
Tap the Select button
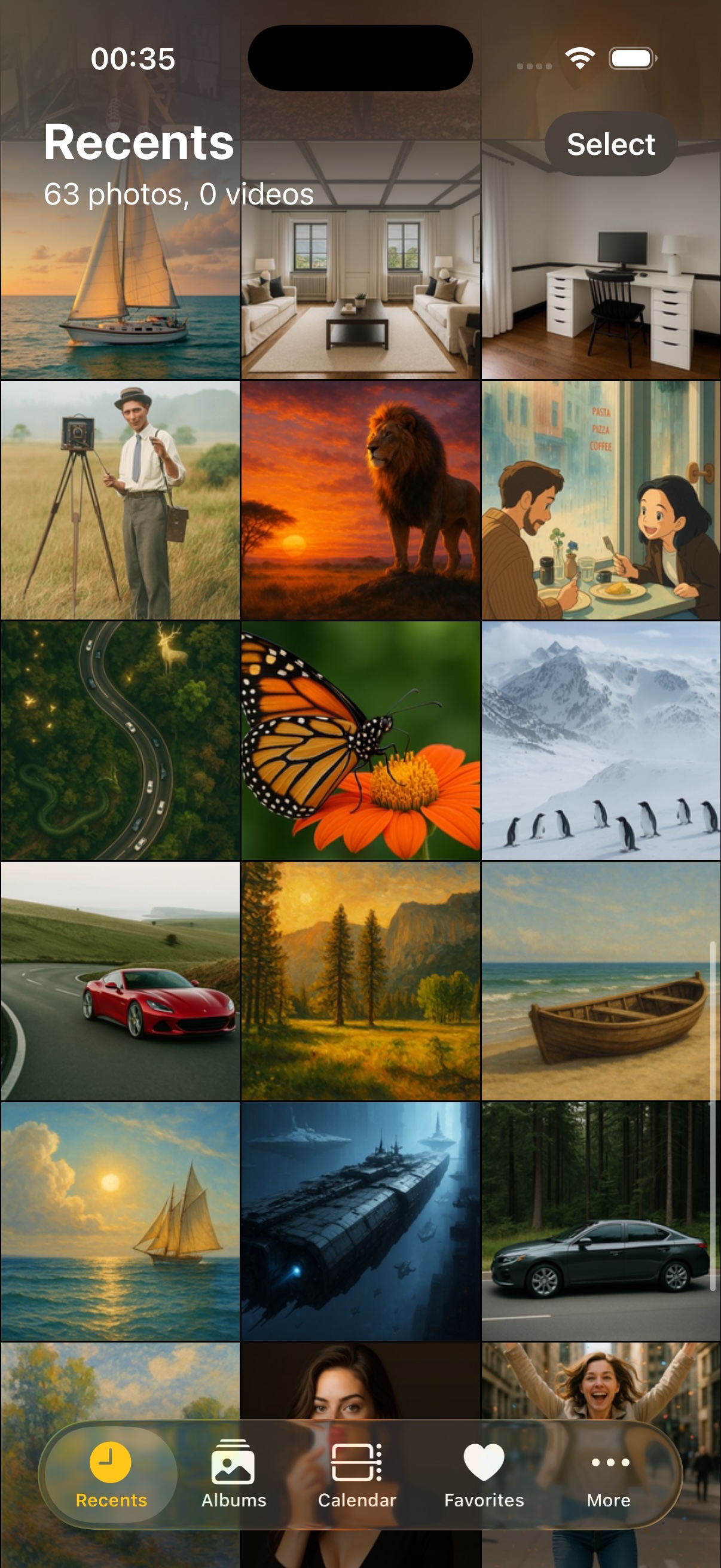(610, 144)
